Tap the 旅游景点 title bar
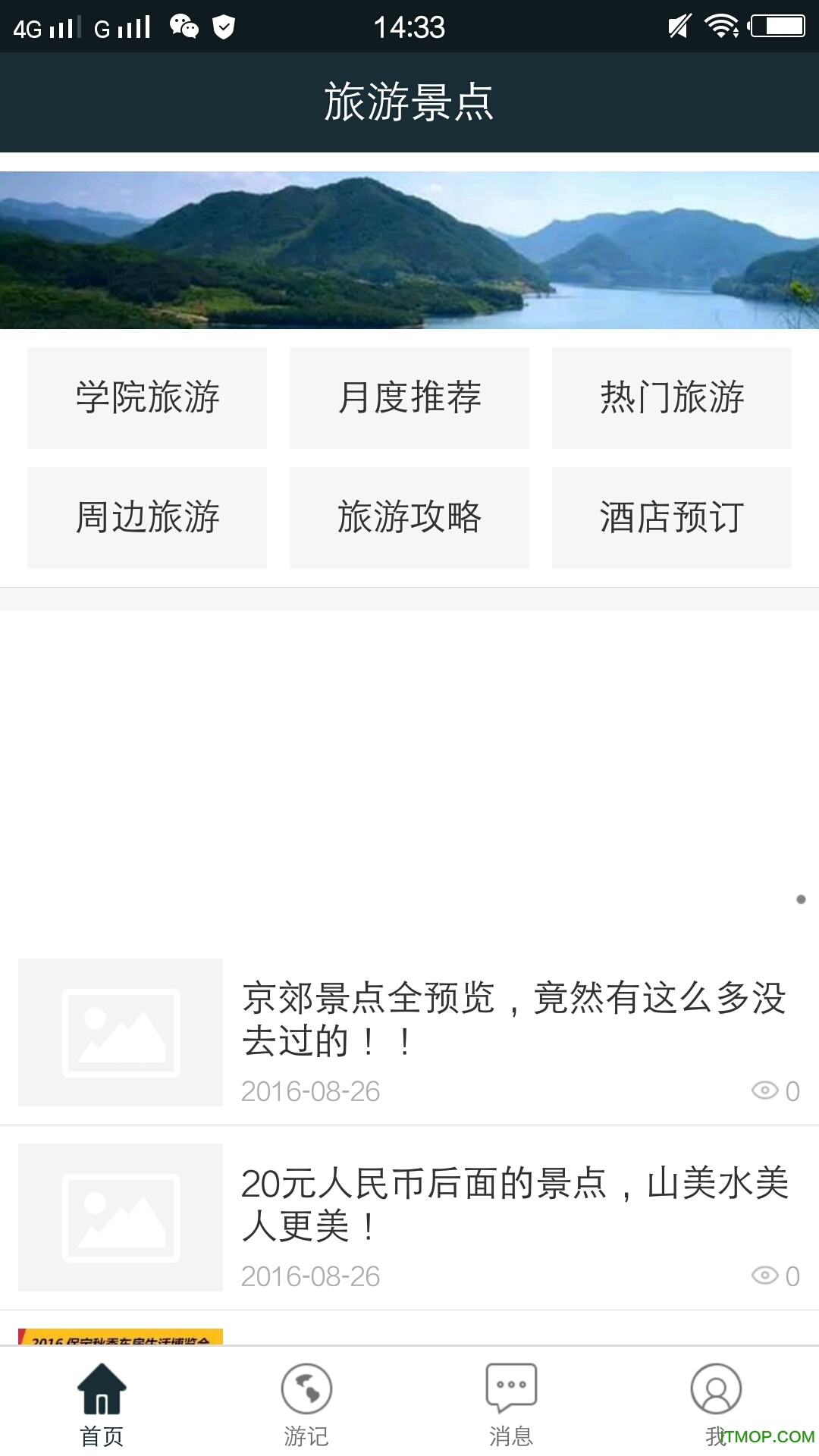Viewport: 819px width, 1456px height. [x=409, y=104]
